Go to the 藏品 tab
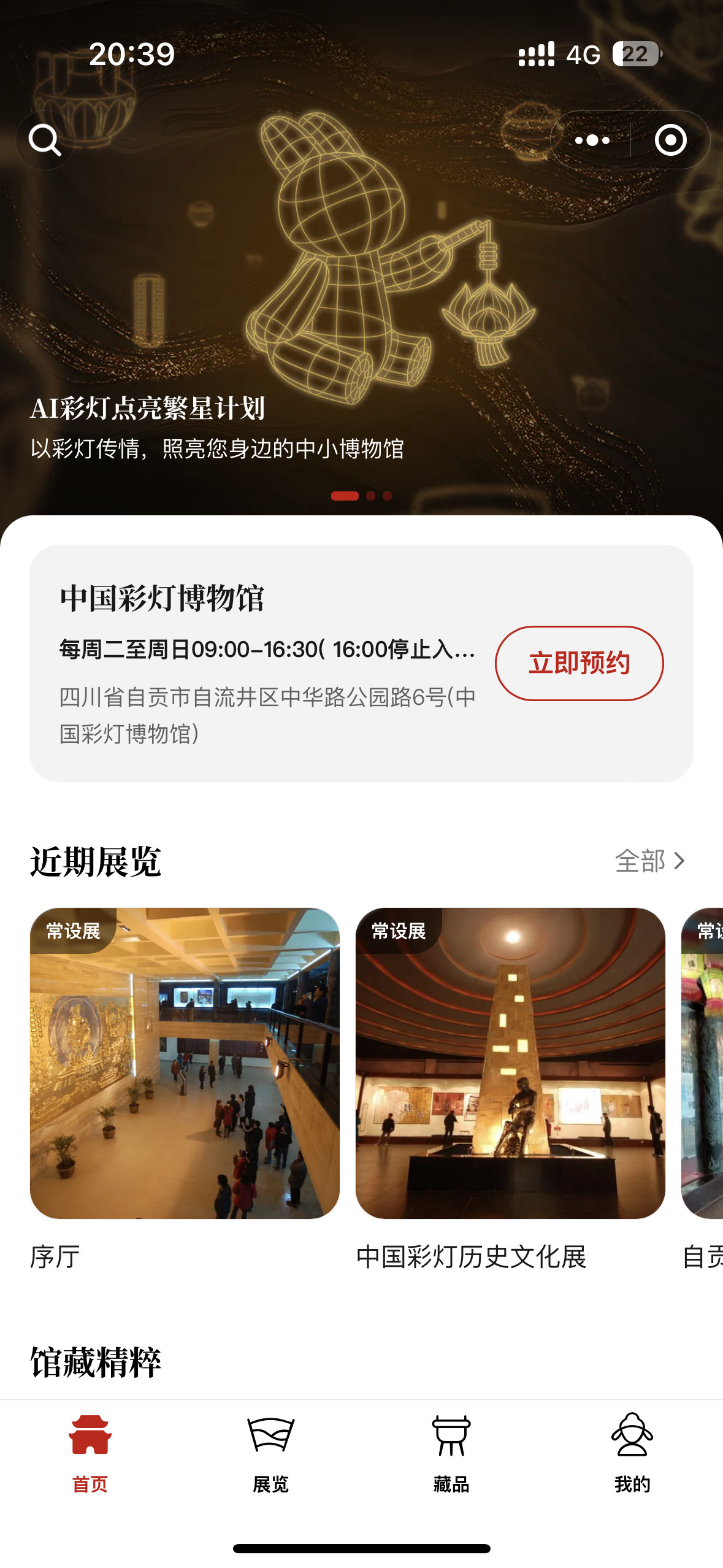 (451, 1452)
